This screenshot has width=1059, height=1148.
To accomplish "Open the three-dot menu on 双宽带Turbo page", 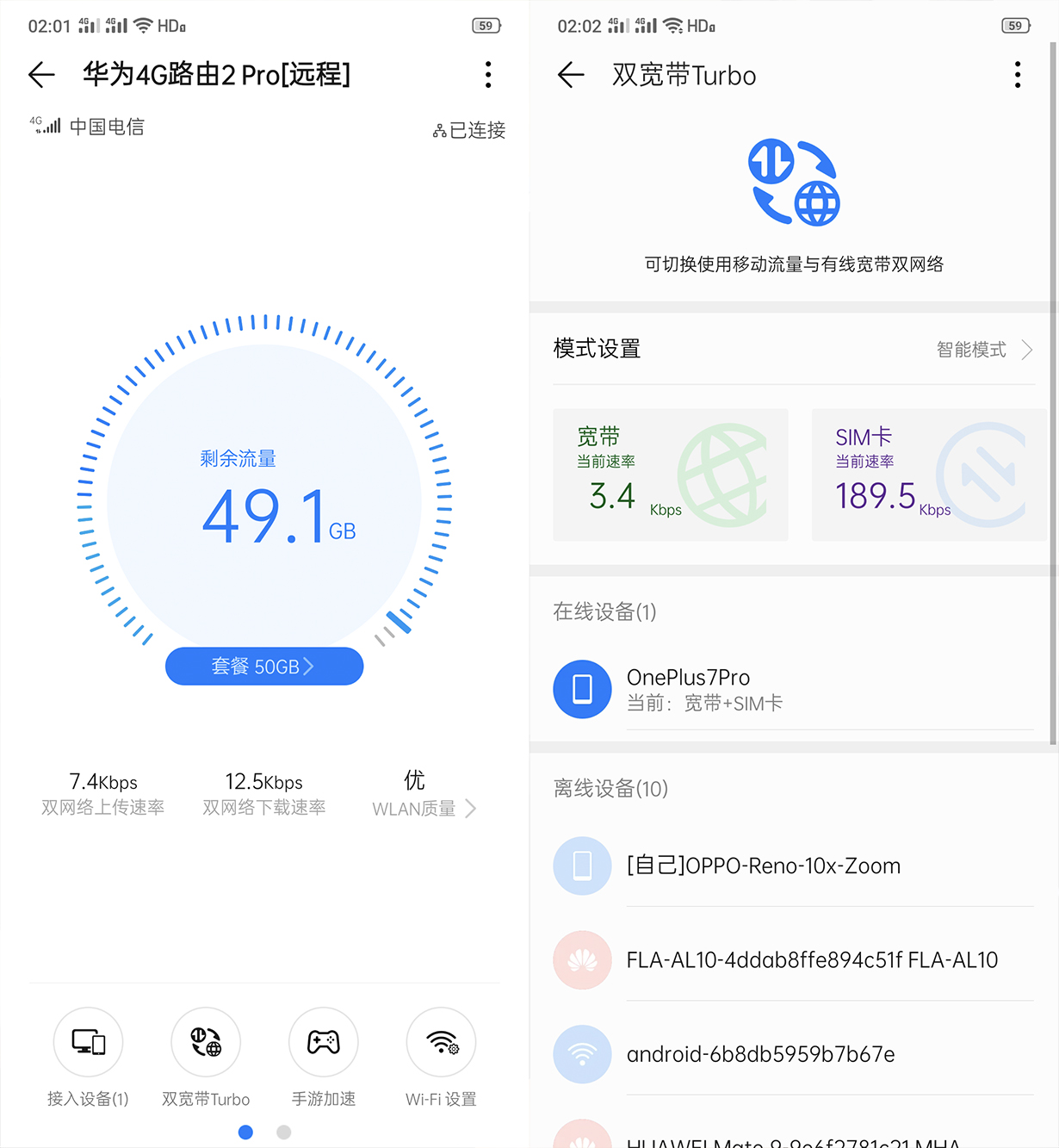I will pos(1017,75).
